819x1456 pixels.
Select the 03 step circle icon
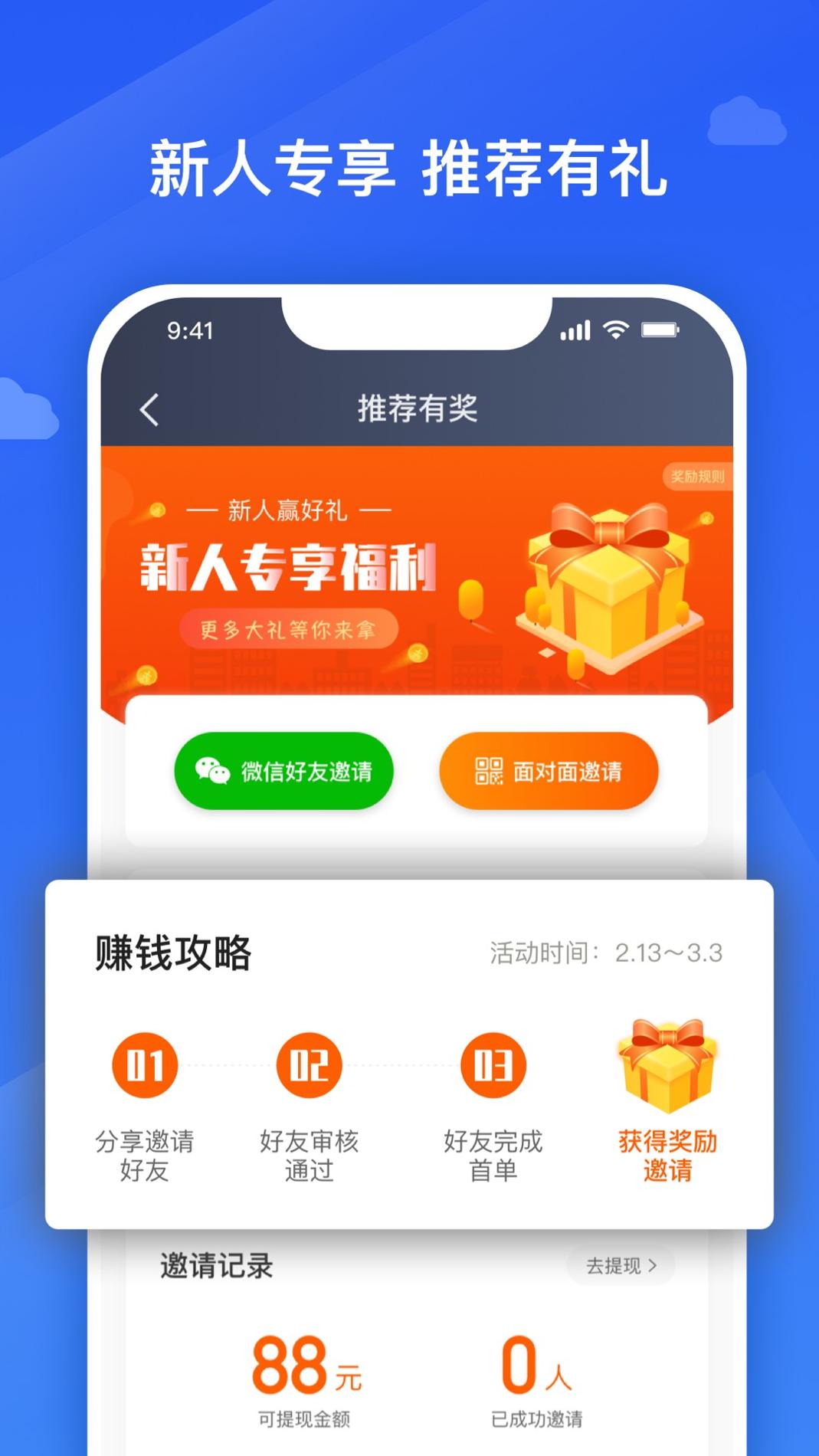pos(494,1064)
